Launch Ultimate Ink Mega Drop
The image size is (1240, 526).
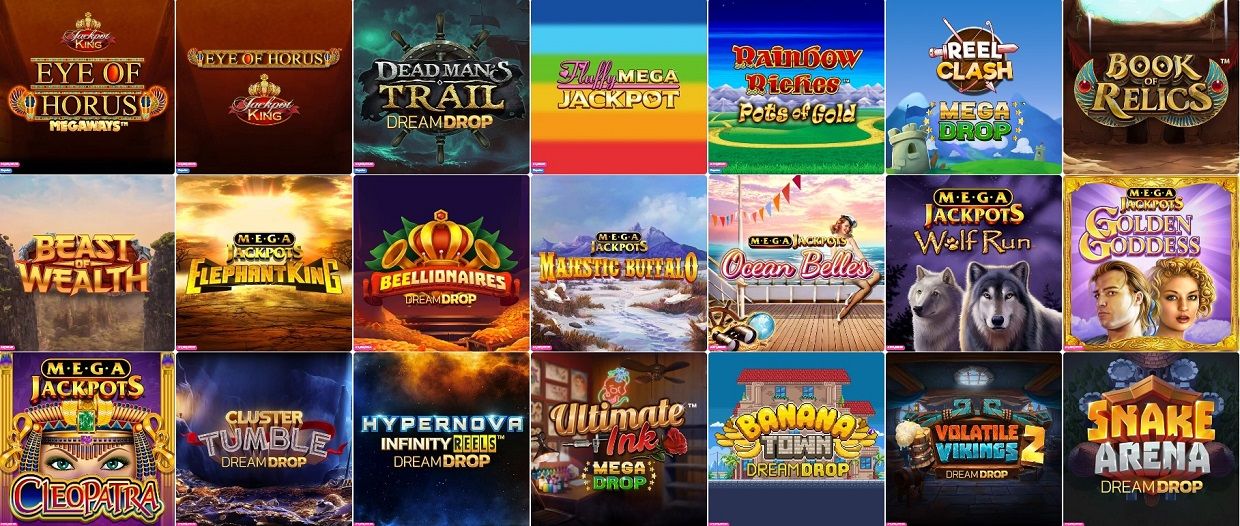point(619,438)
